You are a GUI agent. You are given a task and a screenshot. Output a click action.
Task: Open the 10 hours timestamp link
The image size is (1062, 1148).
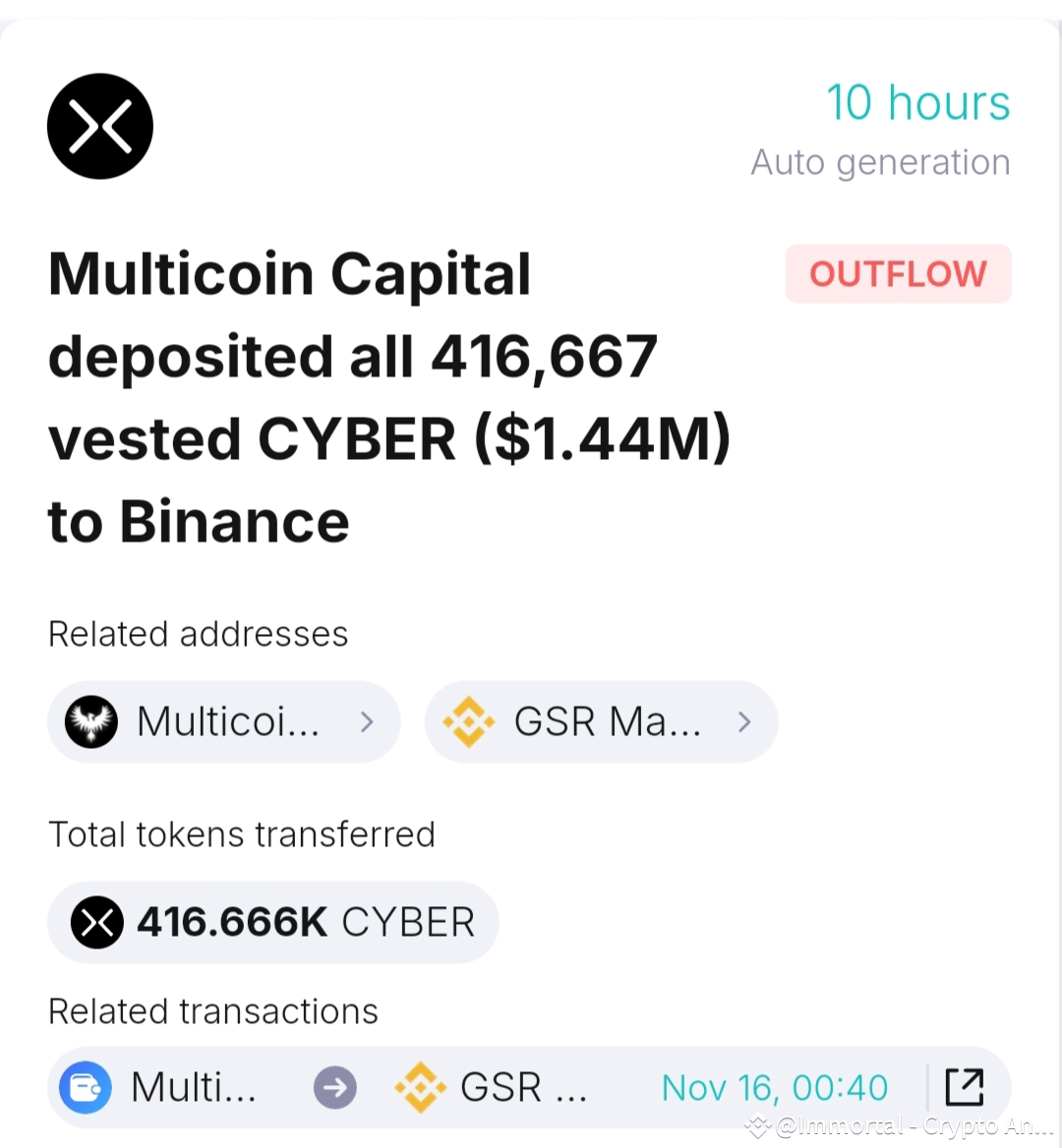tap(918, 102)
